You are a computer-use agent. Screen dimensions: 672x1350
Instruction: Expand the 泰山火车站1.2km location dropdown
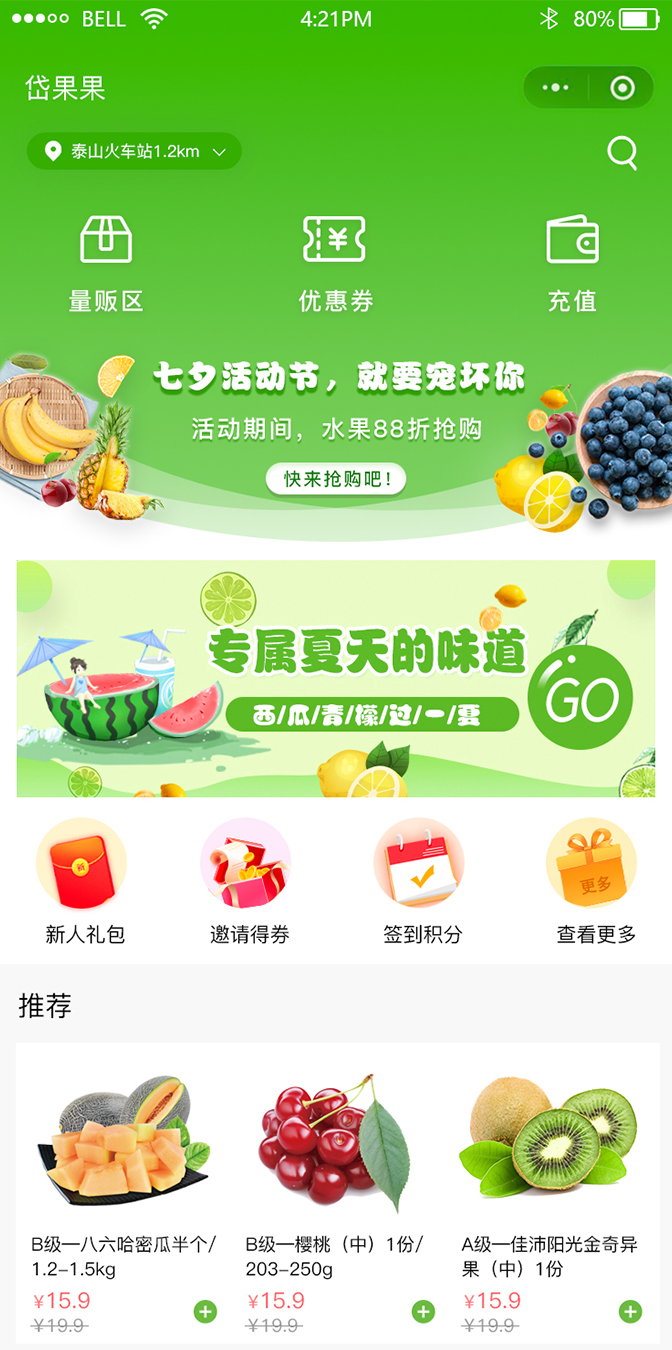(134, 152)
